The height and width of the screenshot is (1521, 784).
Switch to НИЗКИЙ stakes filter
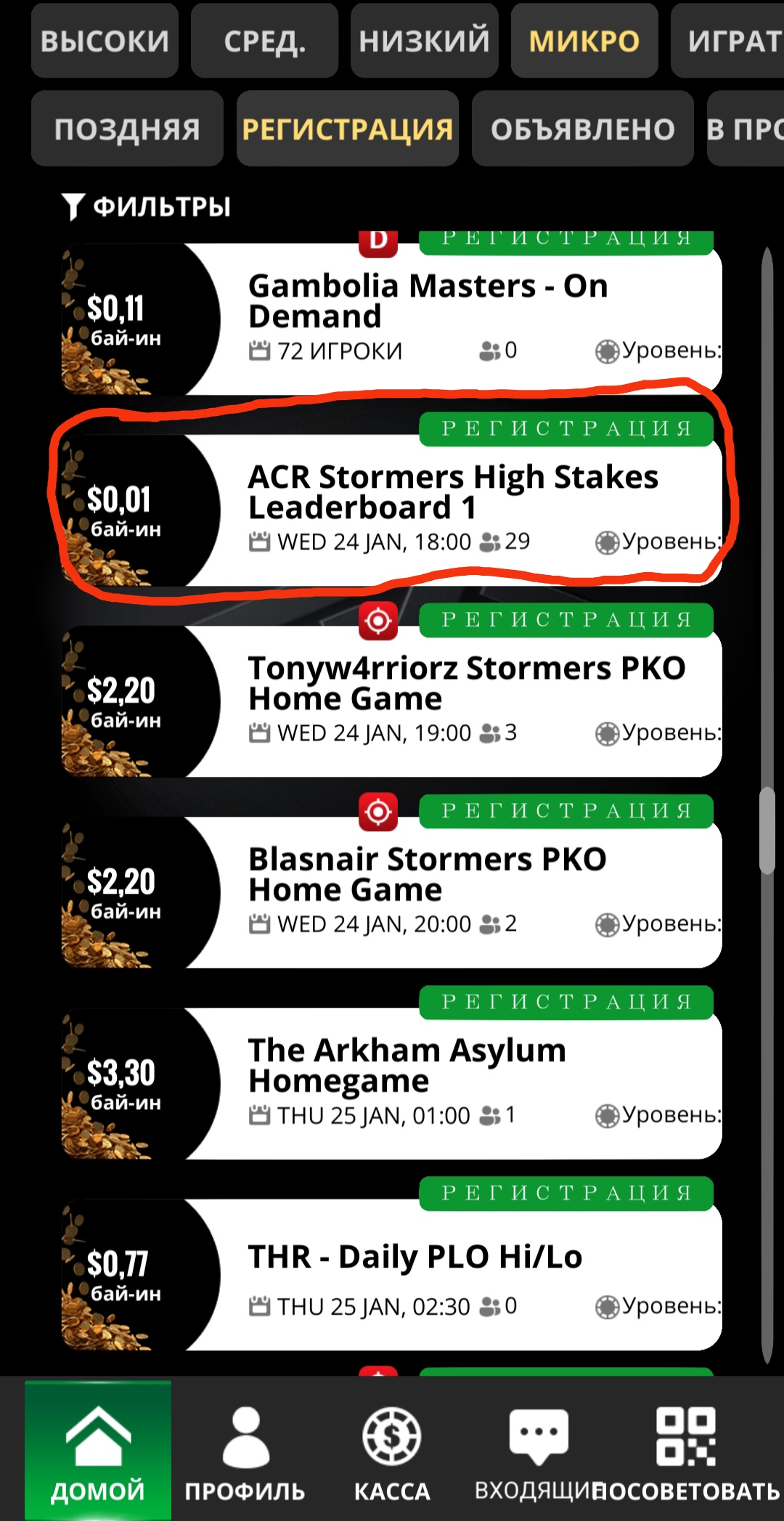[425, 41]
